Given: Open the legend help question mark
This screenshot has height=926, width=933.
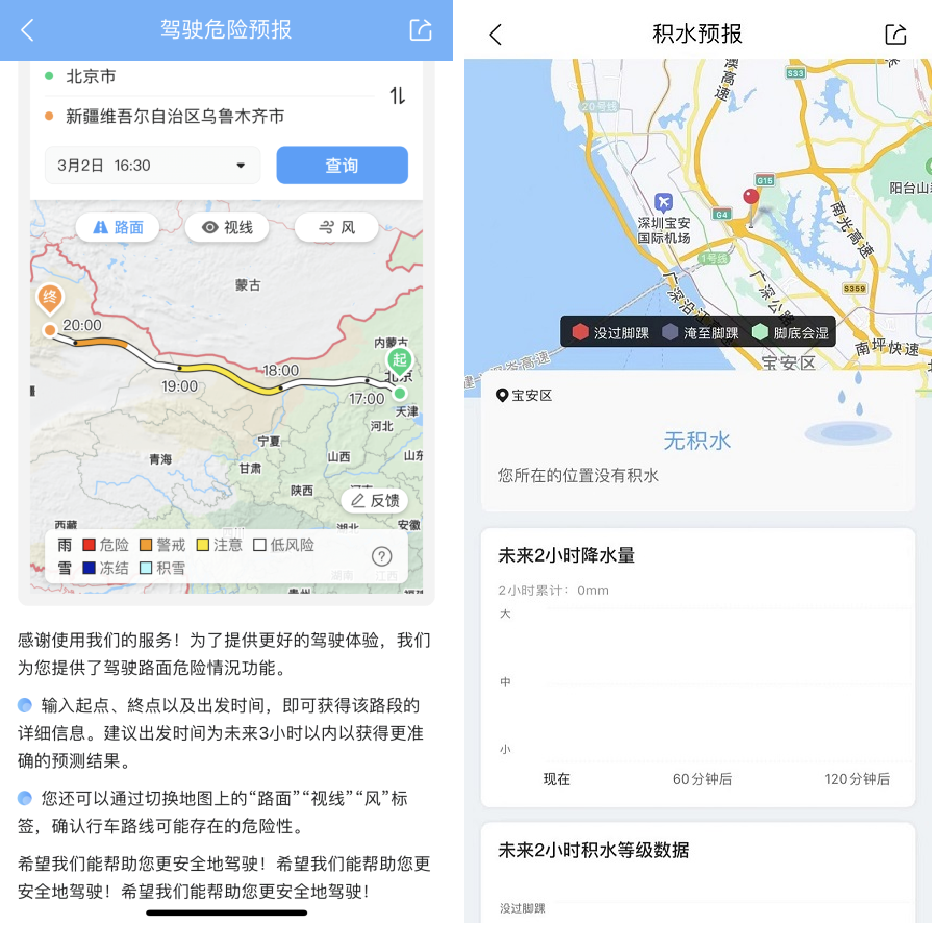Looking at the screenshot, I should [x=382, y=557].
